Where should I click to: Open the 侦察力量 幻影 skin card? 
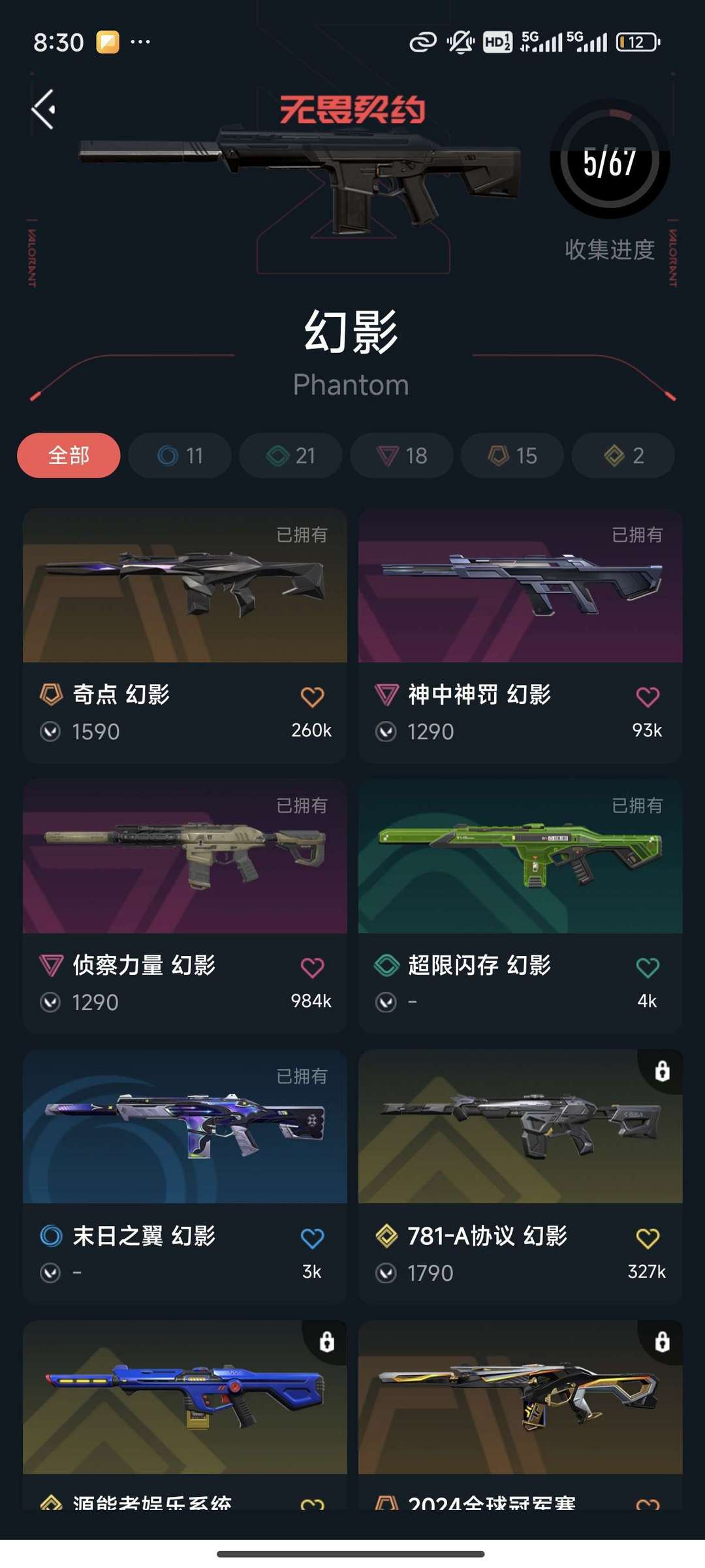pos(185,906)
